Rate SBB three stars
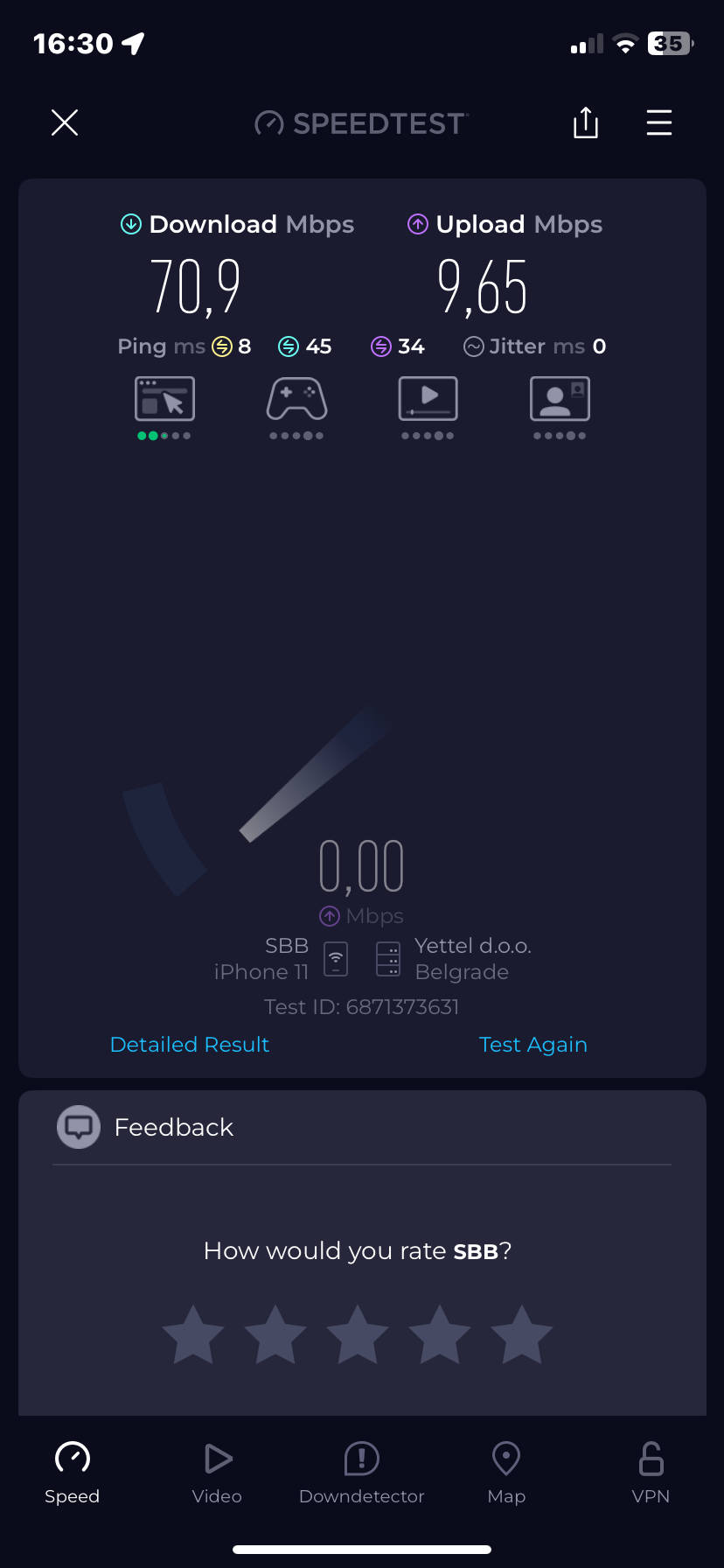This screenshot has height=1568, width=724. click(x=358, y=1334)
